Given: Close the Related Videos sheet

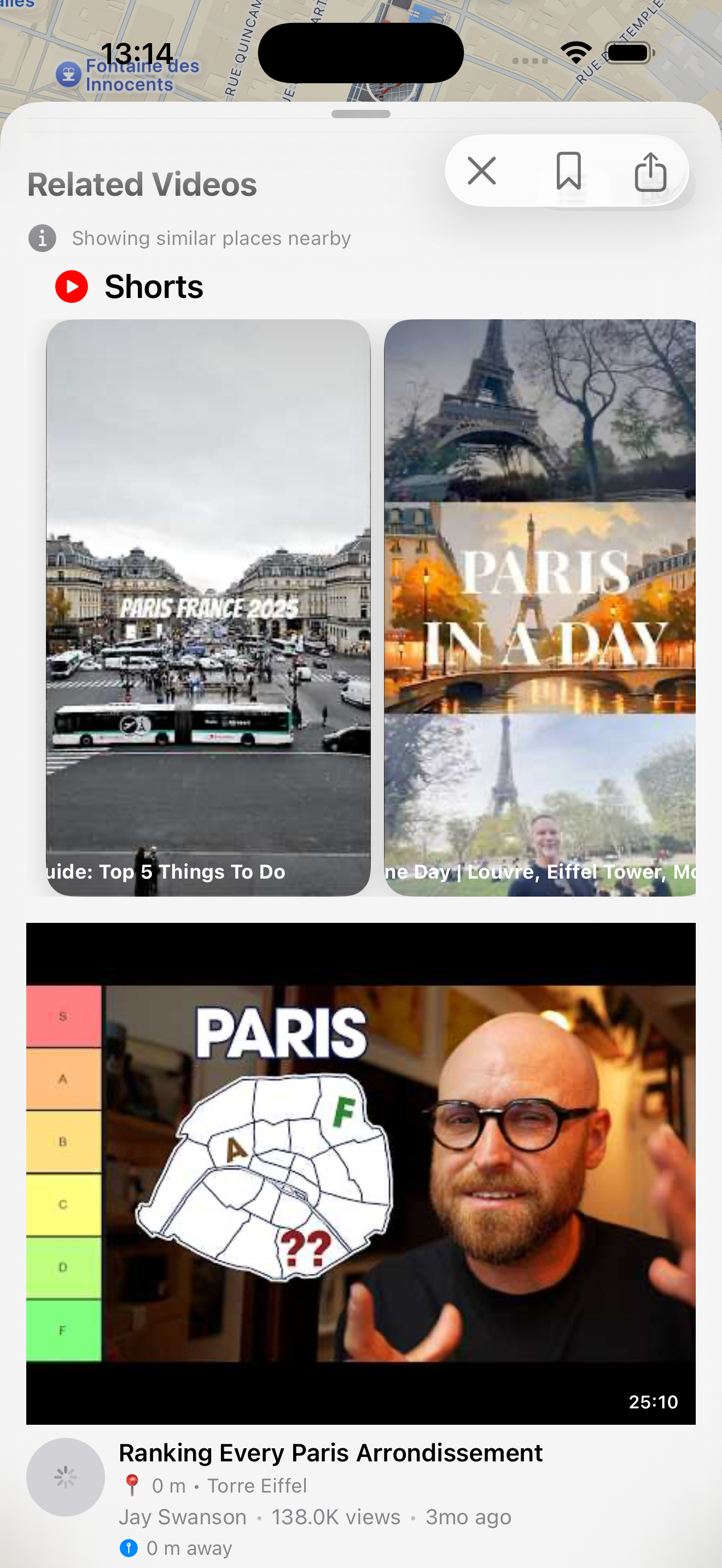Looking at the screenshot, I should [481, 171].
